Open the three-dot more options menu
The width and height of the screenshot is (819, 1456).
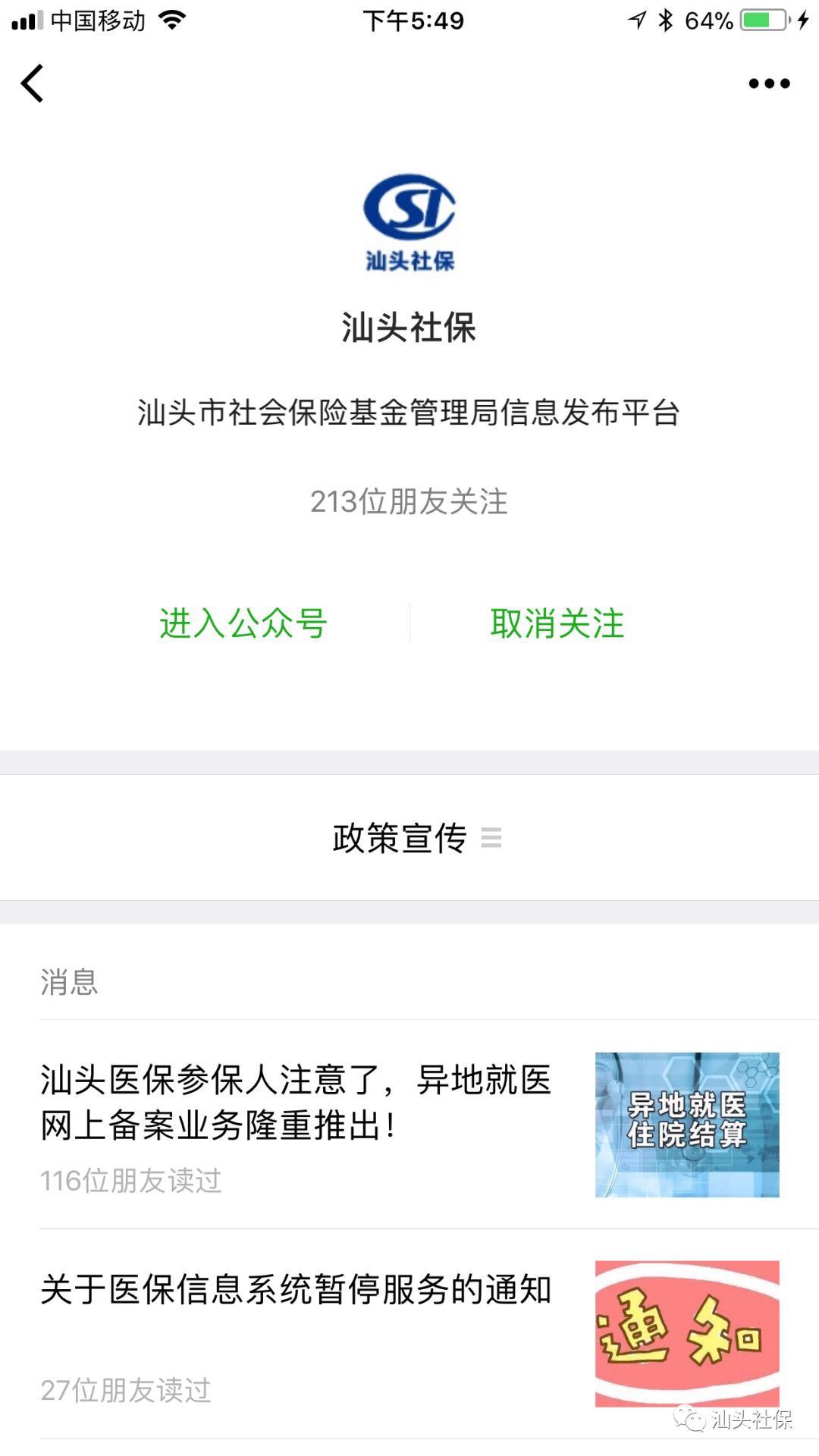(x=769, y=83)
